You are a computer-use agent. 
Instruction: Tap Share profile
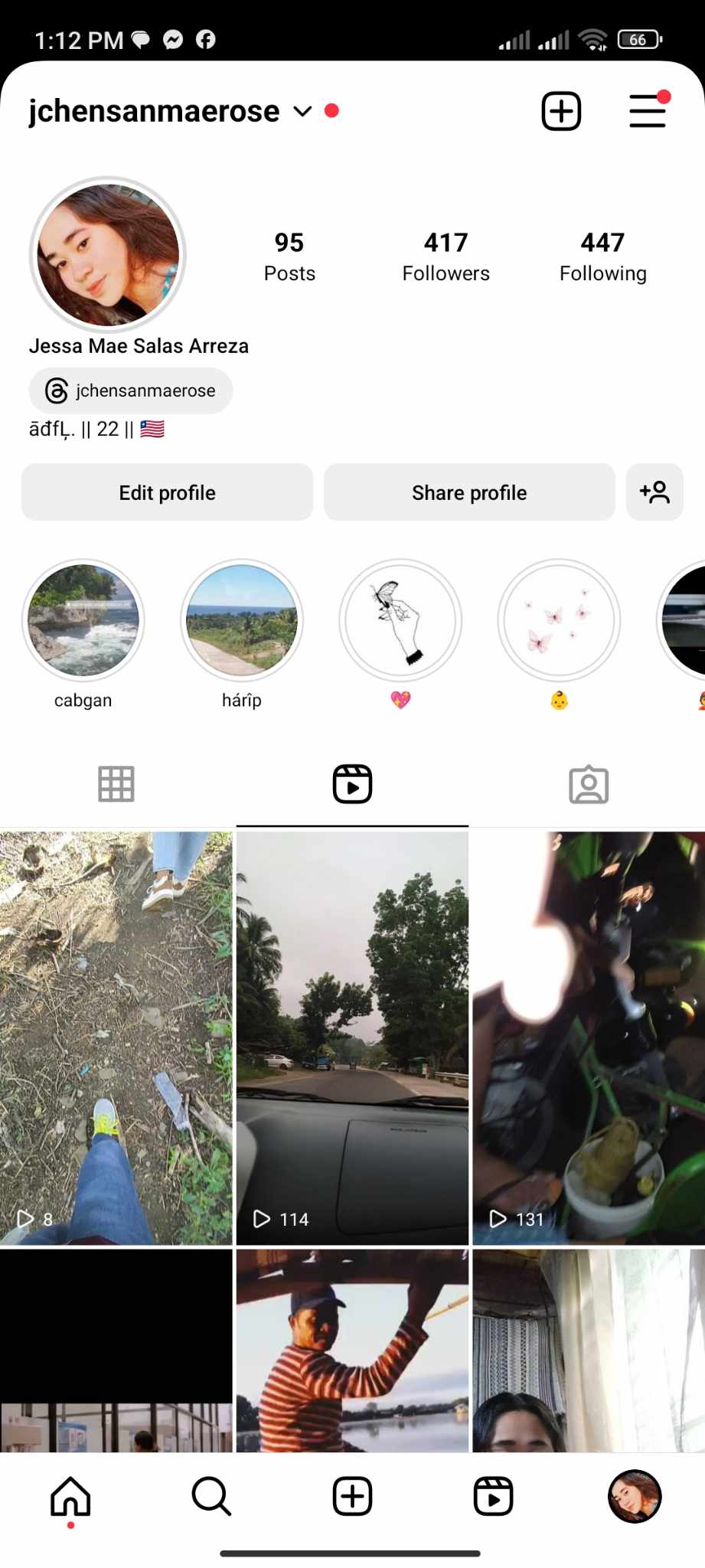coord(469,492)
